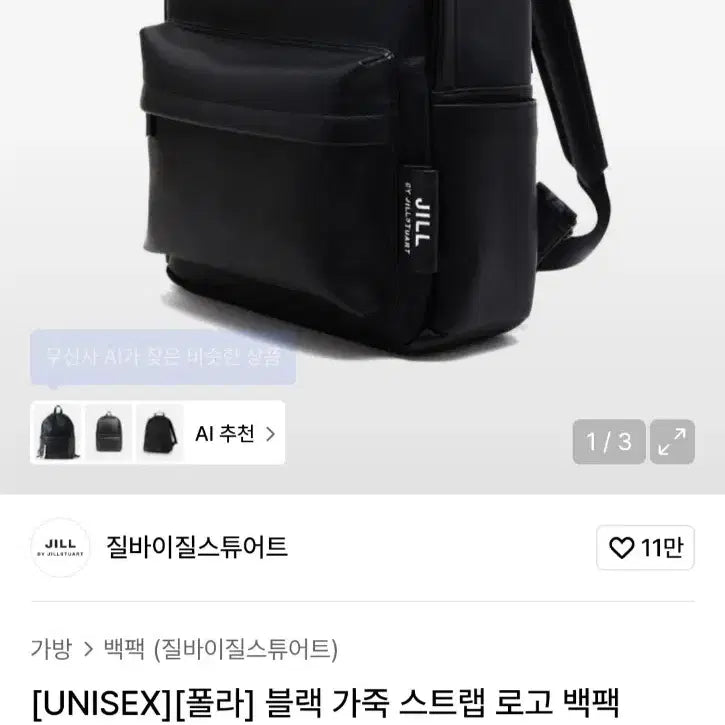Open third similar backpack thumbnail
This screenshot has width=725, height=725.
coord(159,433)
